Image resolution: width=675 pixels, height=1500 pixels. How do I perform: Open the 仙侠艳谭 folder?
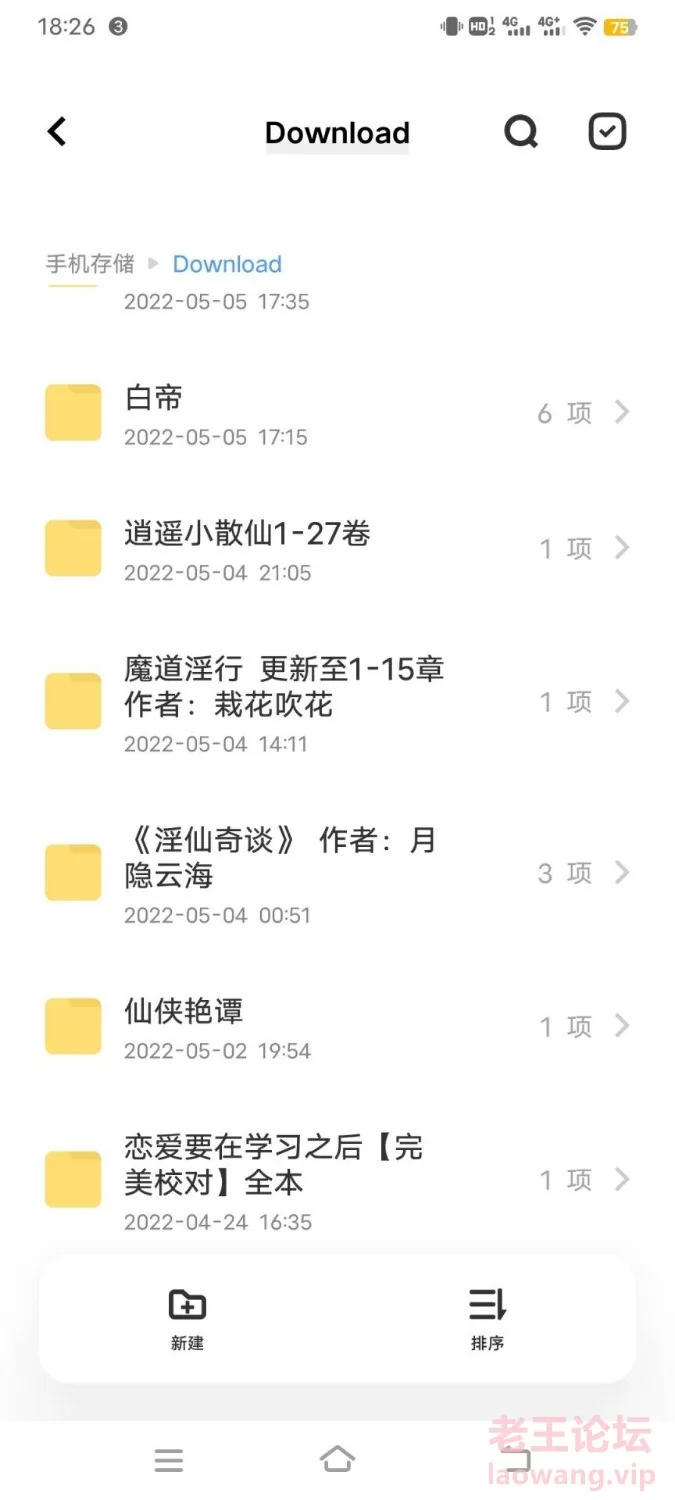(337, 1027)
